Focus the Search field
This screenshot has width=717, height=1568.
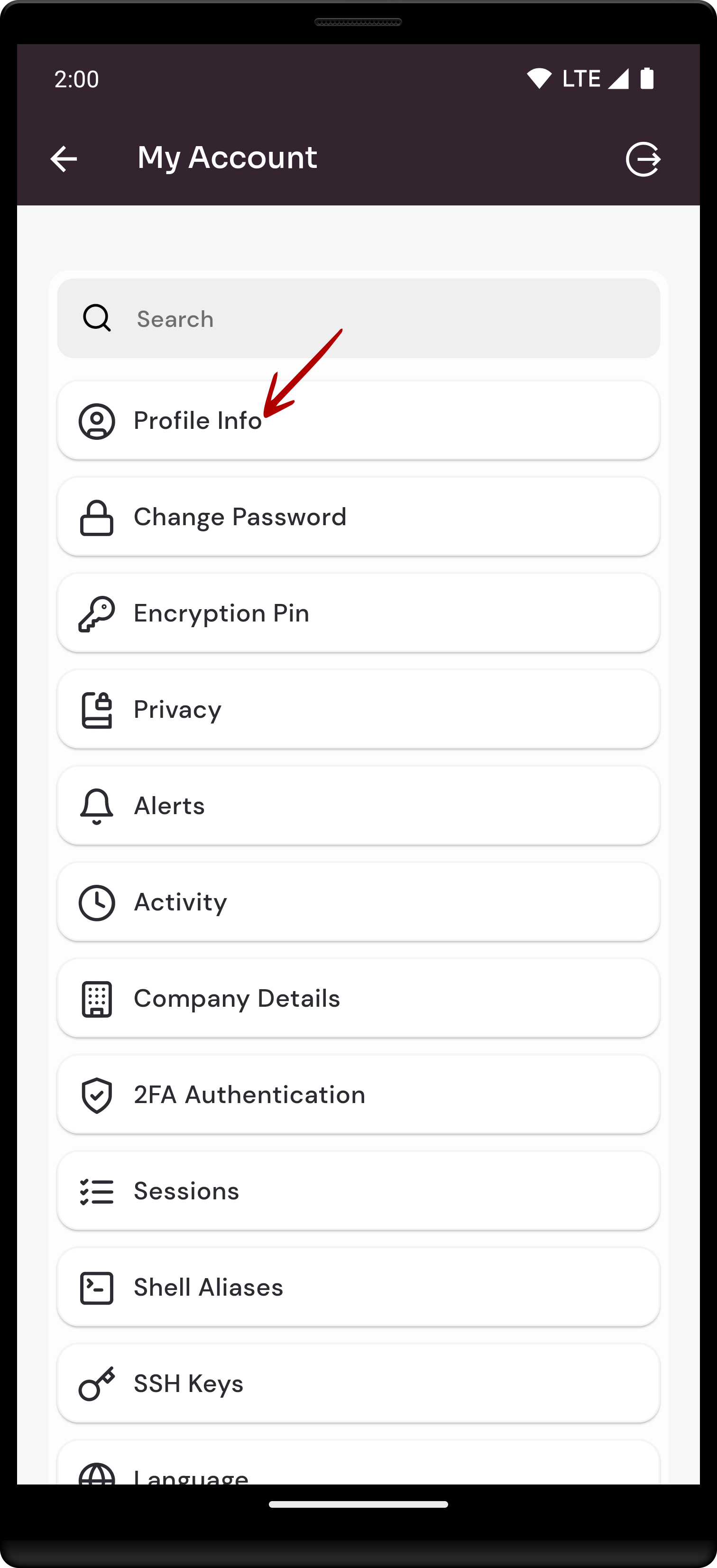point(358,318)
